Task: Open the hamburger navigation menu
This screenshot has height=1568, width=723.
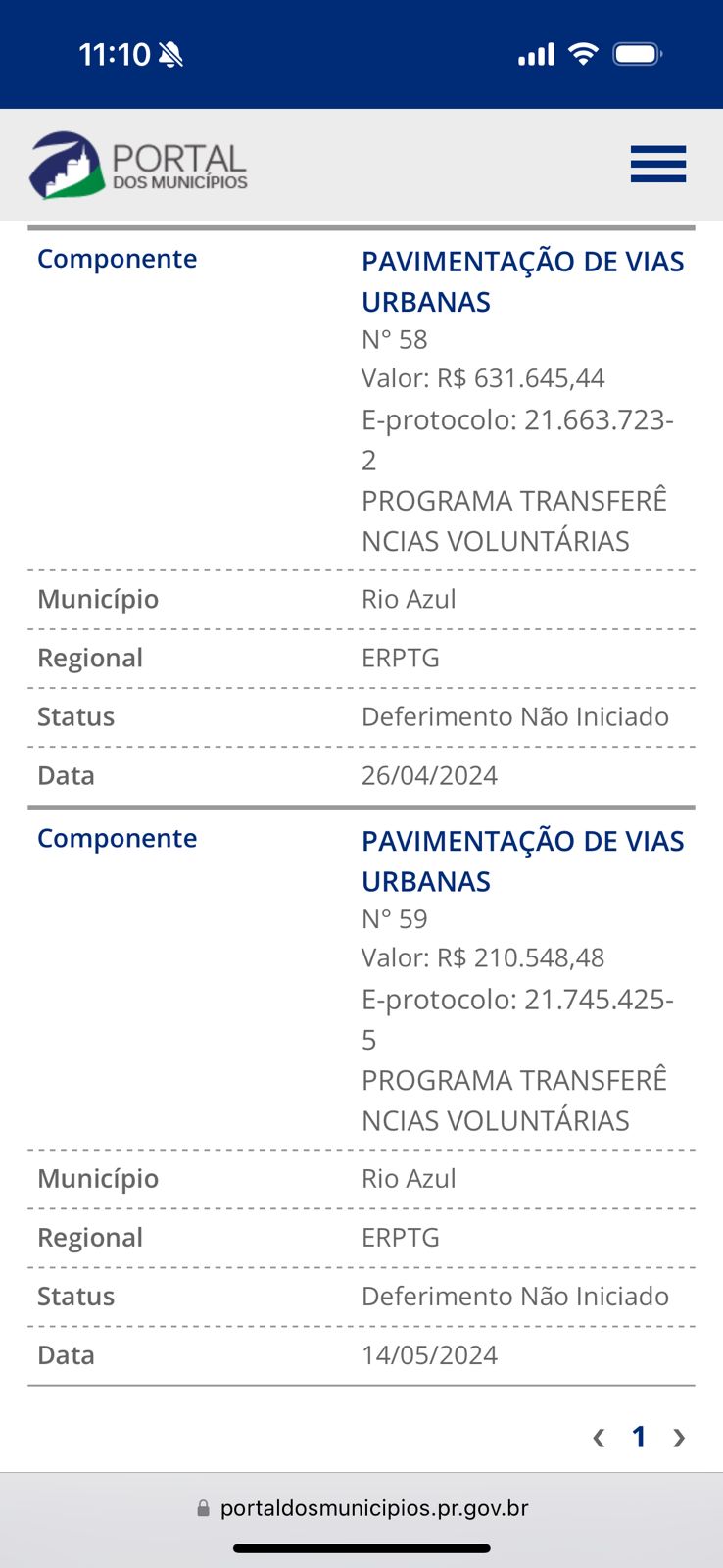Action: pyautogui.click(x=657, y=164)
